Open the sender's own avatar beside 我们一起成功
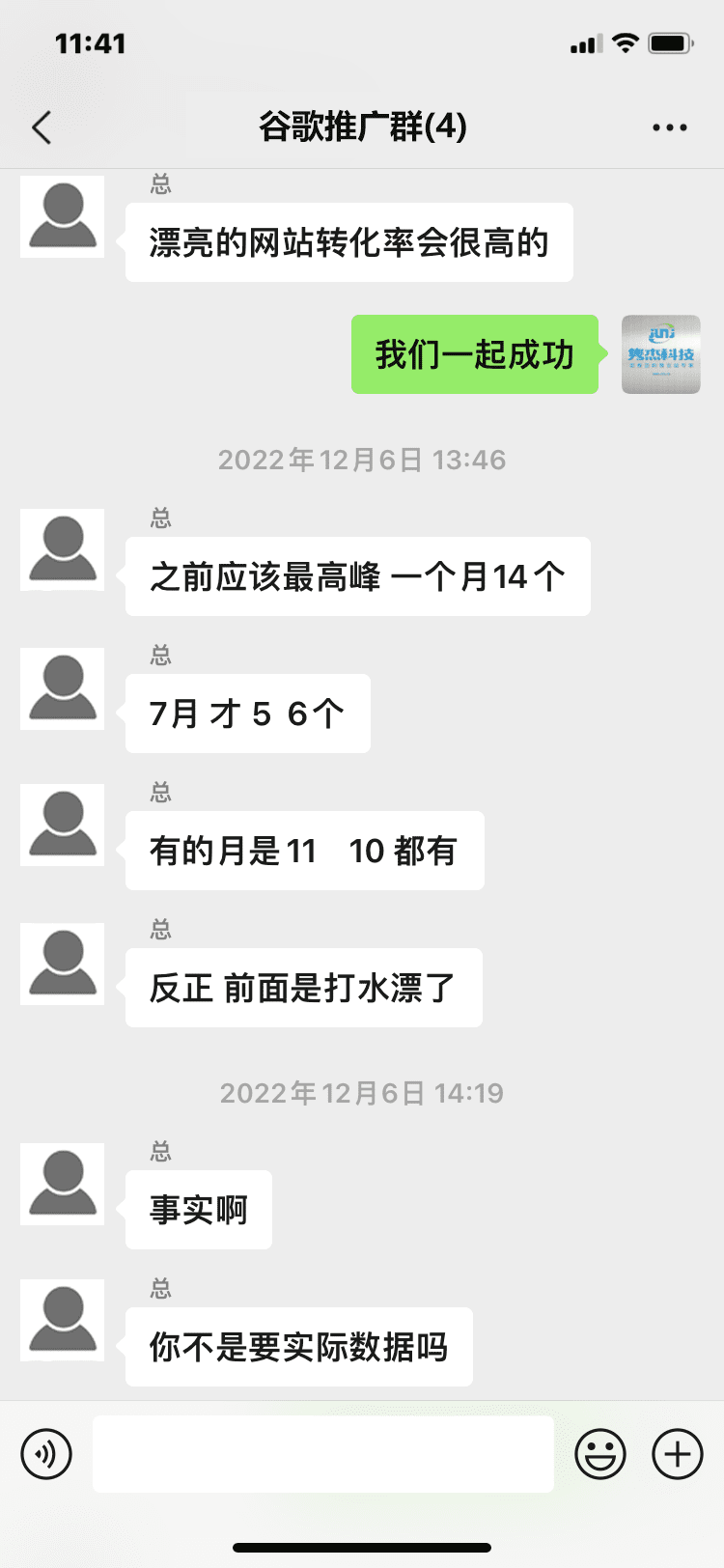 [660, 354]
